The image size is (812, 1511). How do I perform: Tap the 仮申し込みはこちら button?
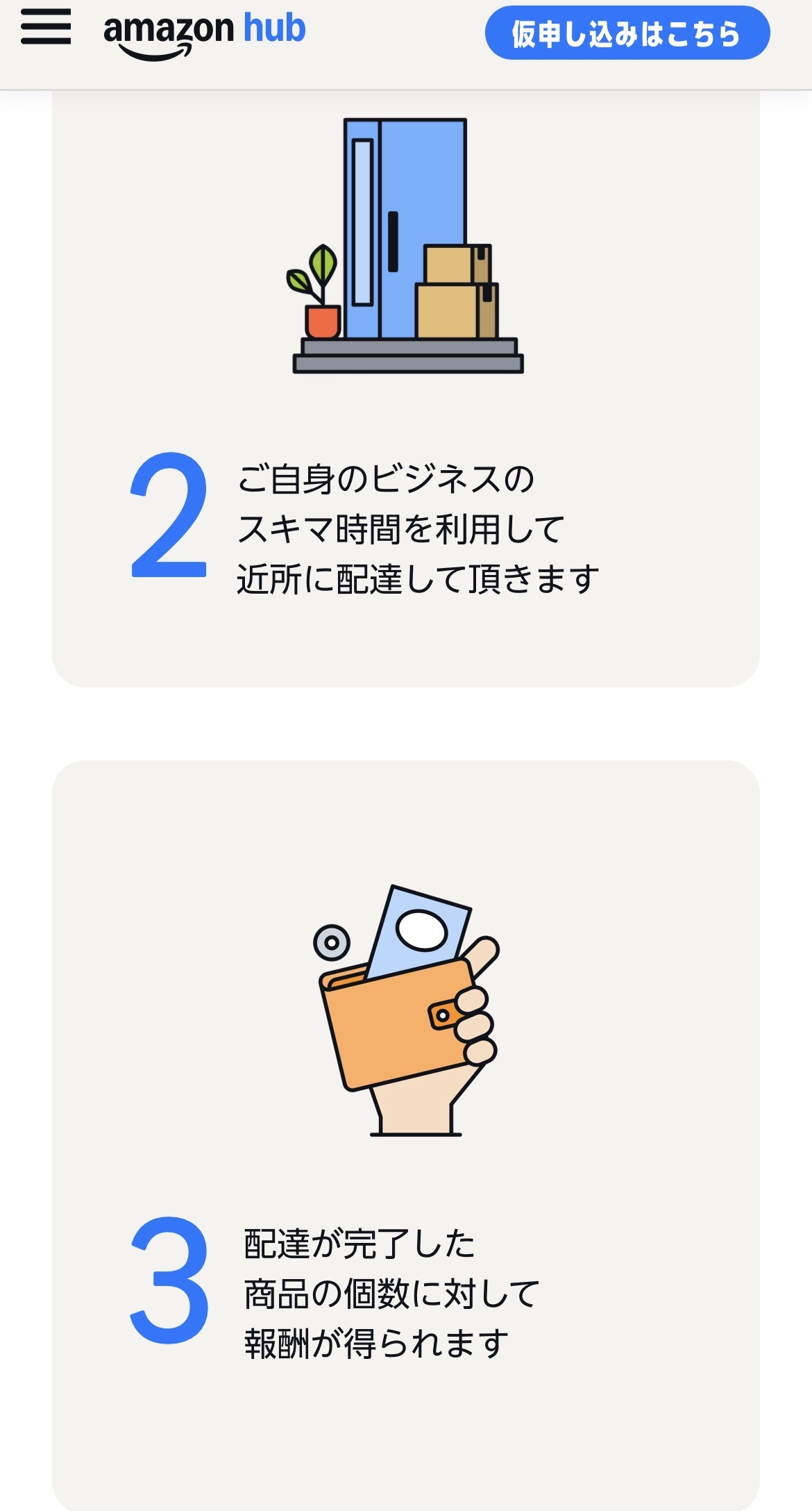(x=627, y=33)
